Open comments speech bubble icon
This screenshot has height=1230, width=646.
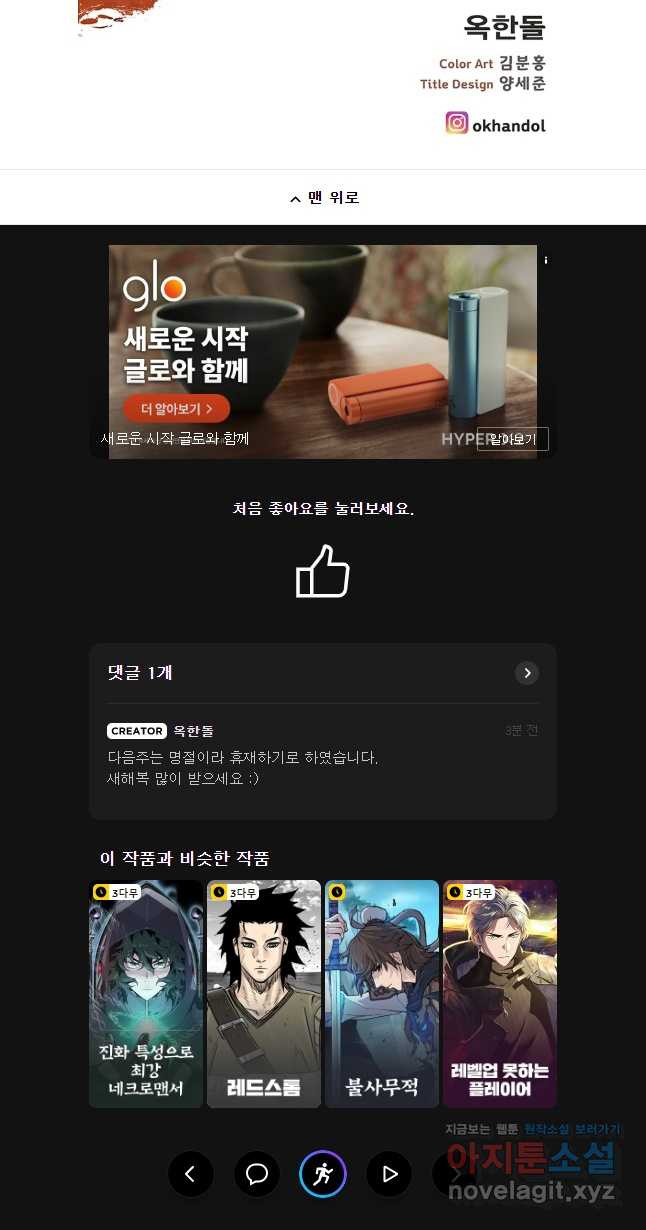tap(257, 1174)
